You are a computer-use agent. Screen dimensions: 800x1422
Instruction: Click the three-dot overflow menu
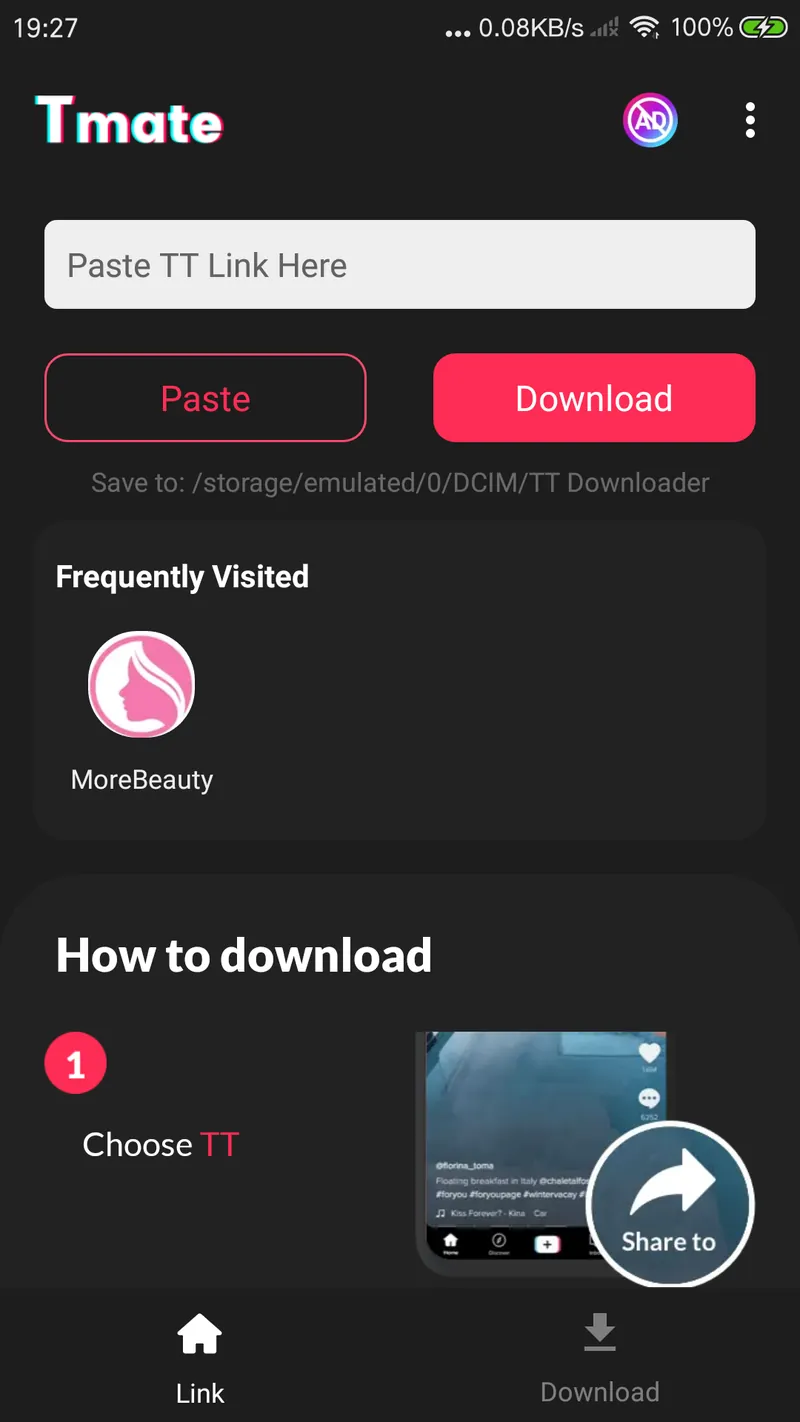750,119
